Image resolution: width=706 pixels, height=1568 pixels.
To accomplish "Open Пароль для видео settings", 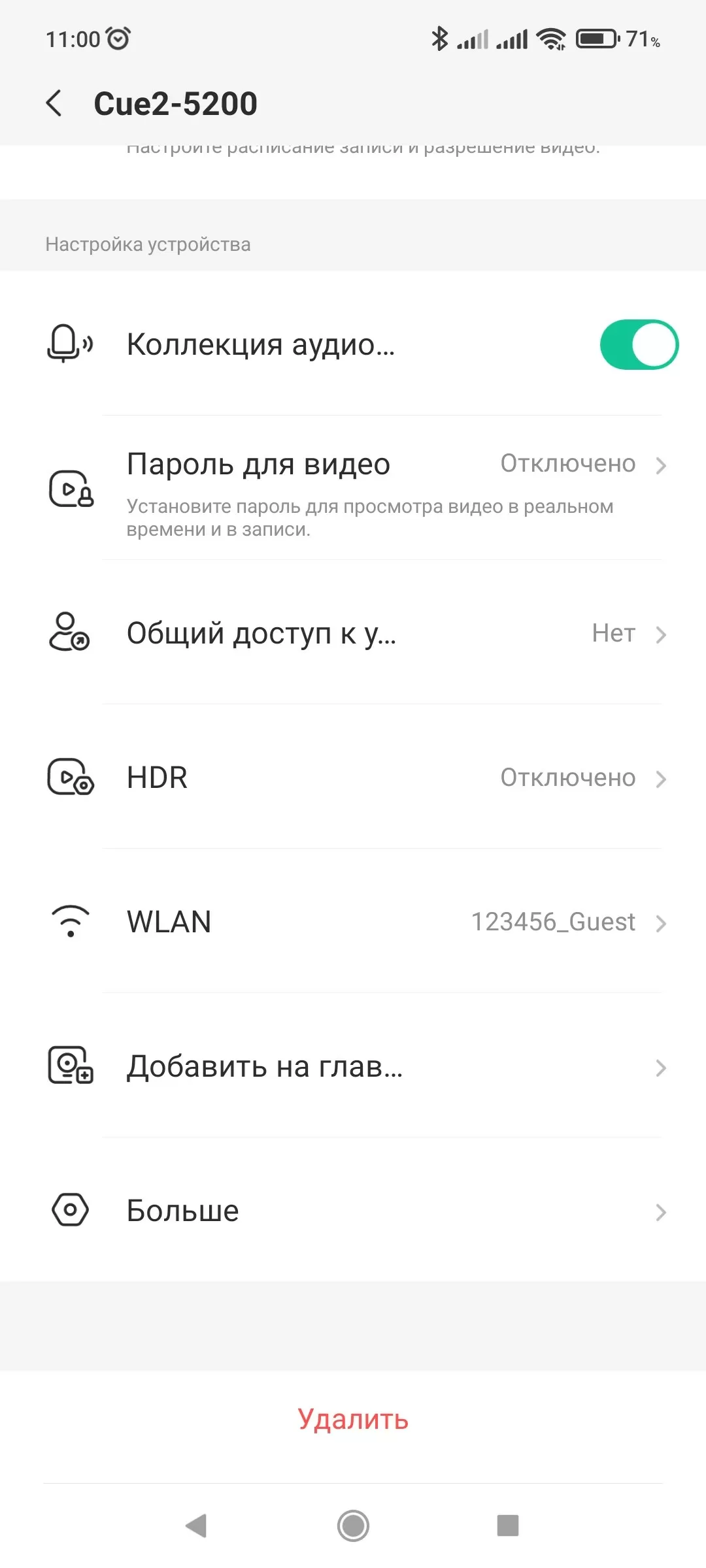I will pyautogui.click(x=353, y=487).
